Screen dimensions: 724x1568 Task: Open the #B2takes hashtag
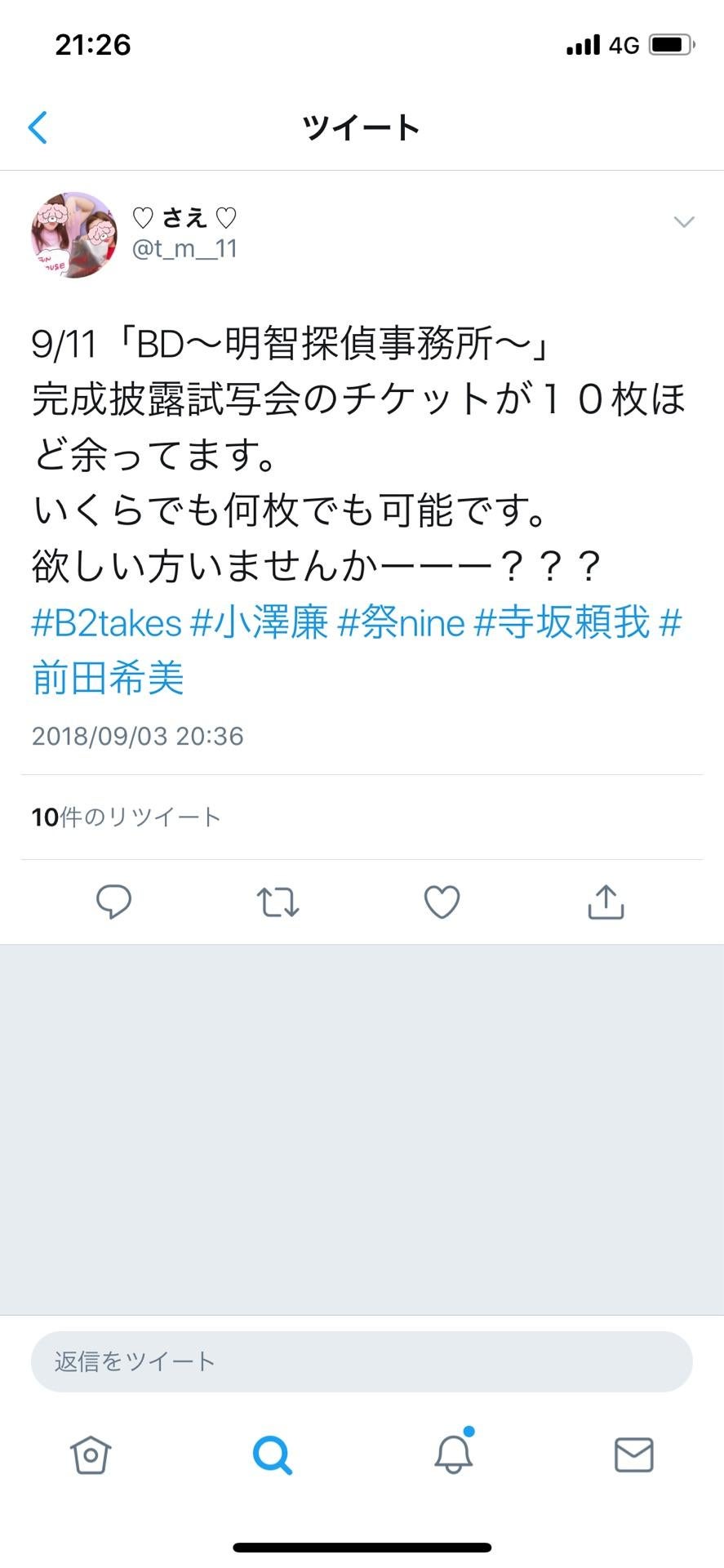coord(104,622)
